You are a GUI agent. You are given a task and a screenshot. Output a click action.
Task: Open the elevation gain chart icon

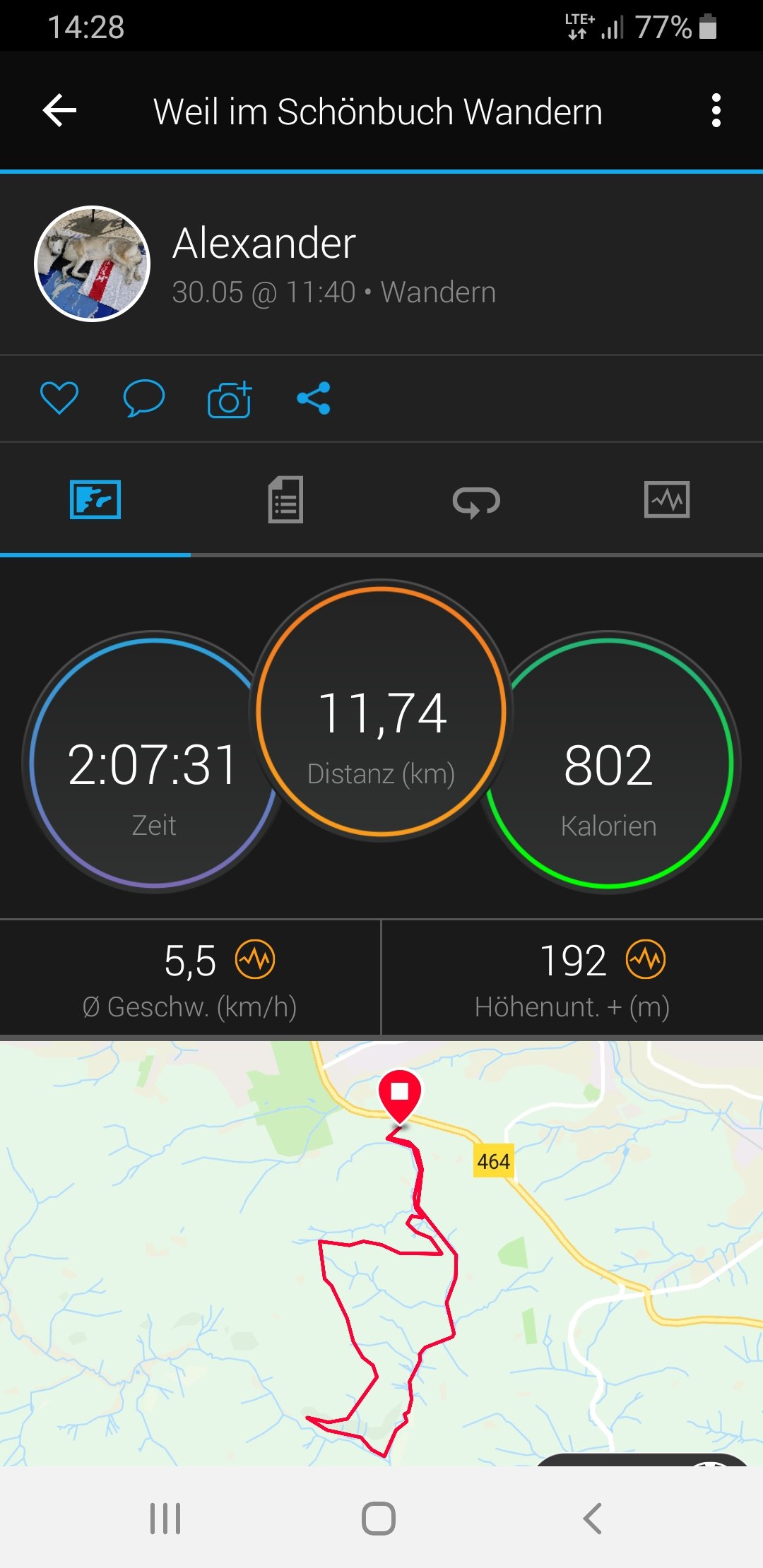pyautogui.click(x=646, y=960)
